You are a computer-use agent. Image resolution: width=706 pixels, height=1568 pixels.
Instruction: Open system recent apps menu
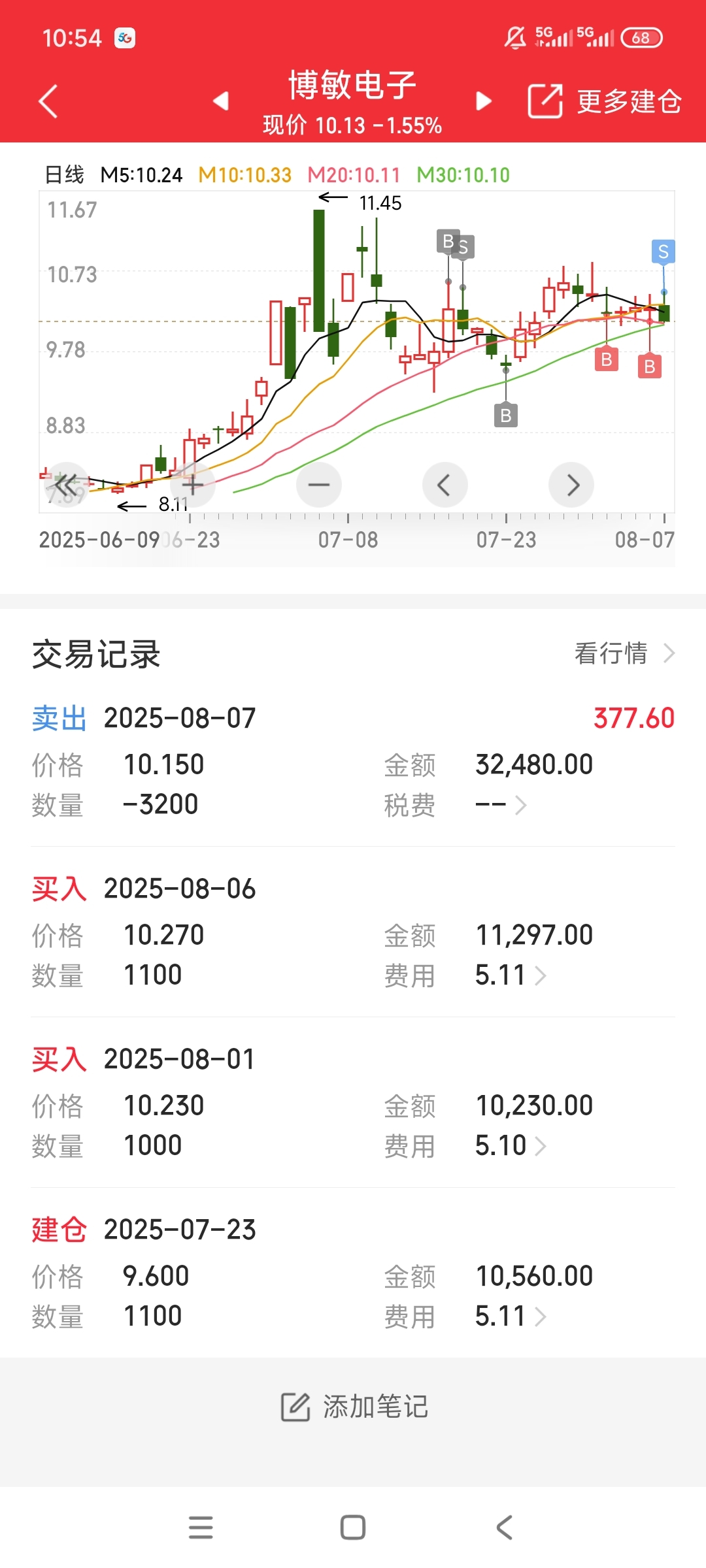tap(201, 1527)
